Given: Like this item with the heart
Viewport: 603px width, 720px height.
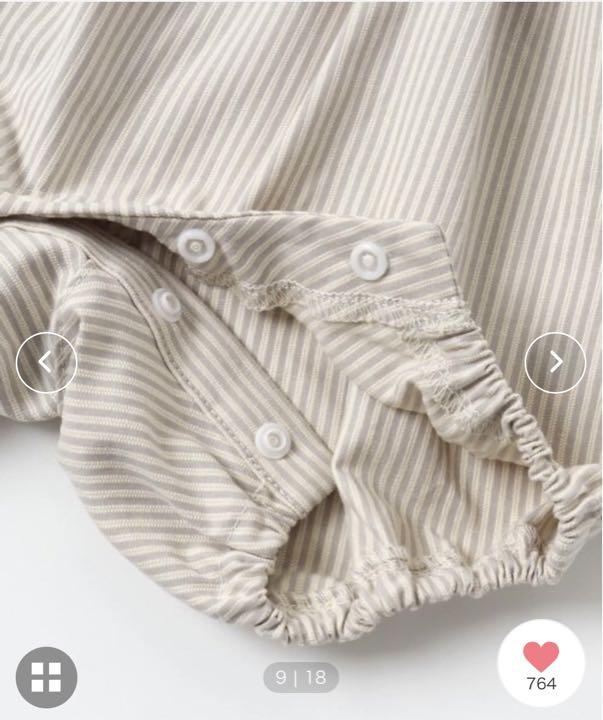Looking at the screenshot, I should [541, 659].
